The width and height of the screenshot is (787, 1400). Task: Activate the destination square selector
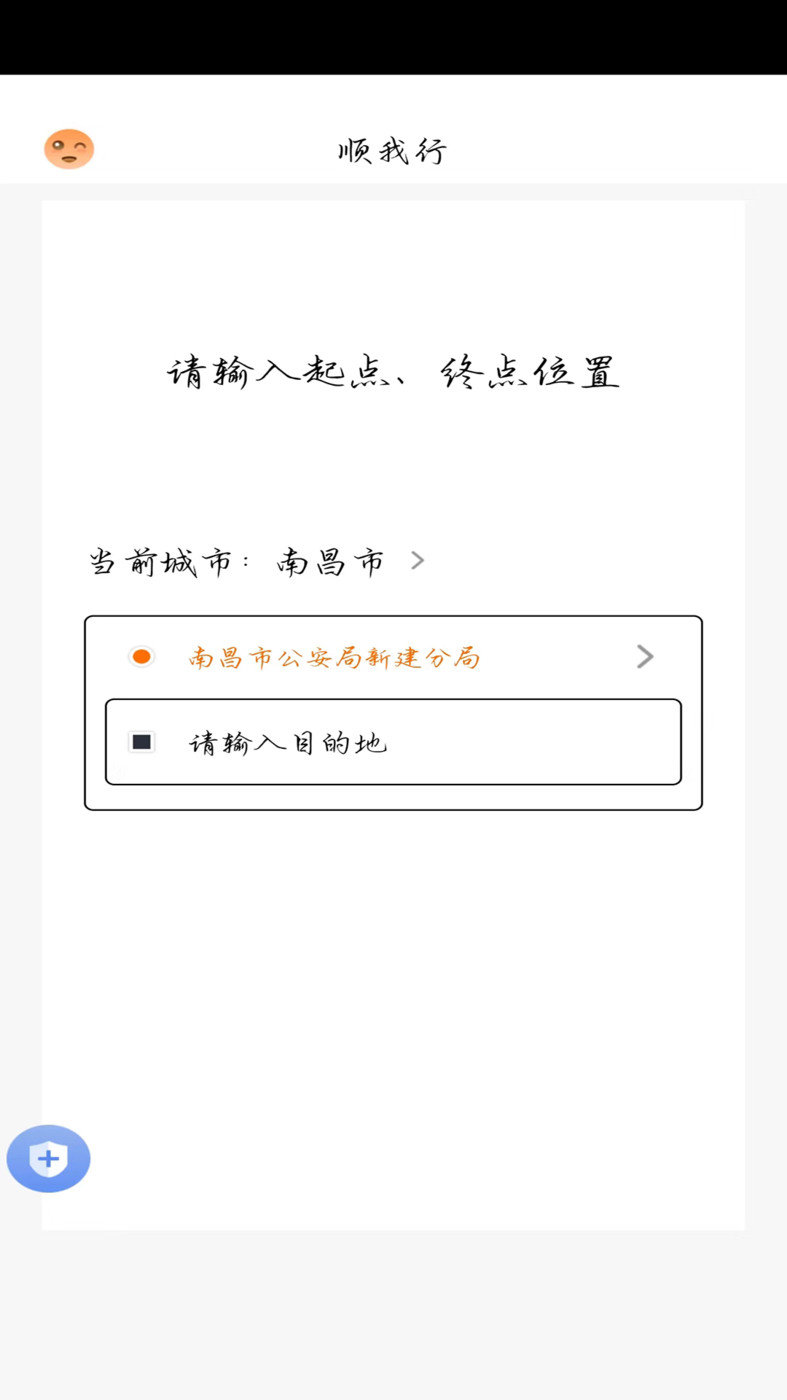[x=142, y=741]
